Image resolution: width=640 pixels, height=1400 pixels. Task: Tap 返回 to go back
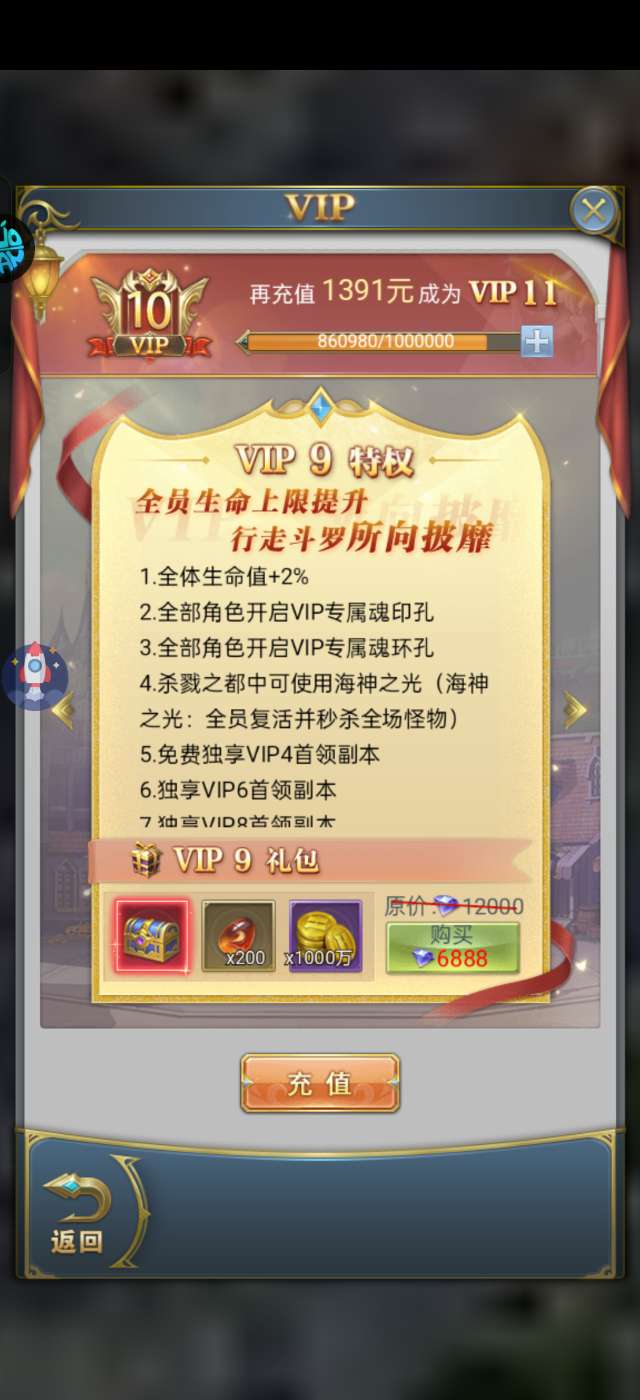(78, 1213)
